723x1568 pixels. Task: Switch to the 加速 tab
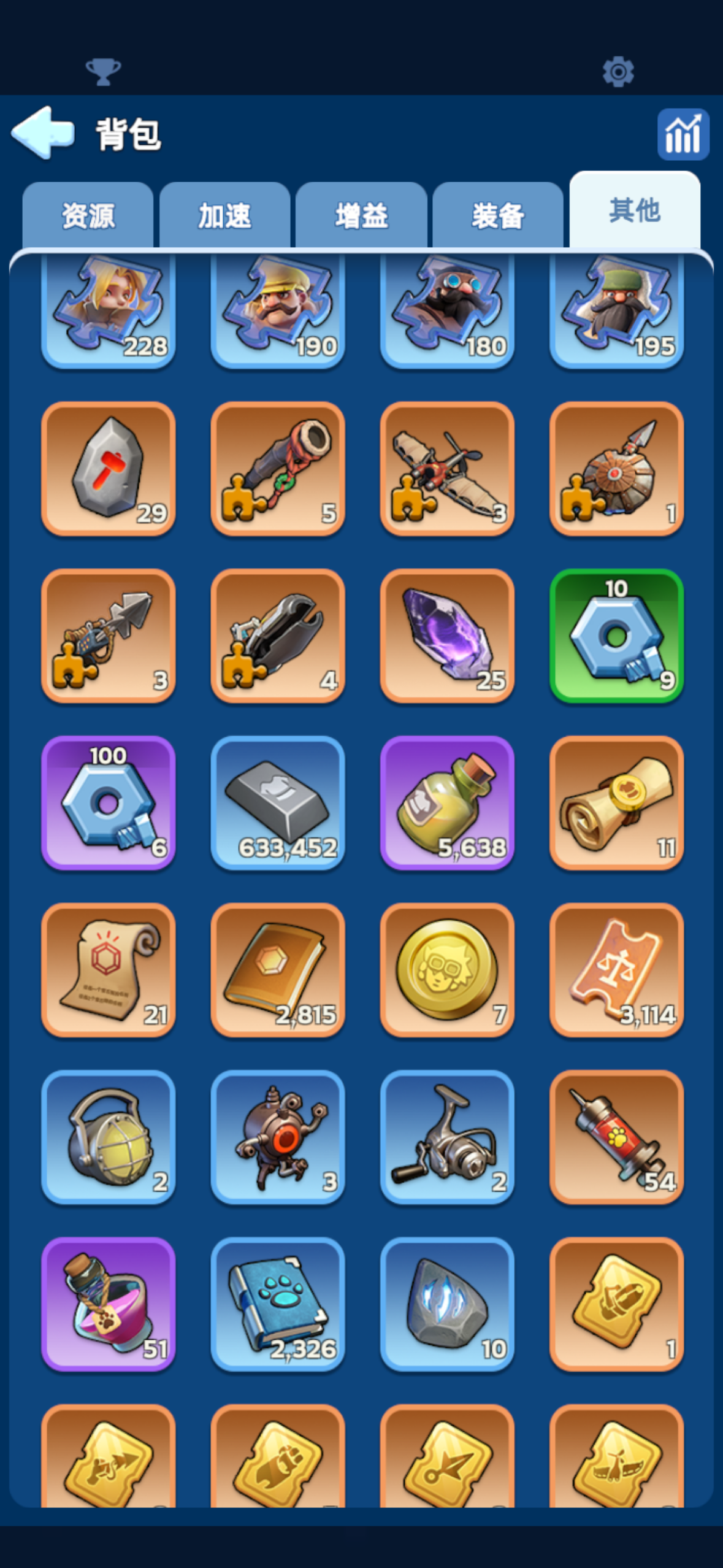(x=224, y=216)
